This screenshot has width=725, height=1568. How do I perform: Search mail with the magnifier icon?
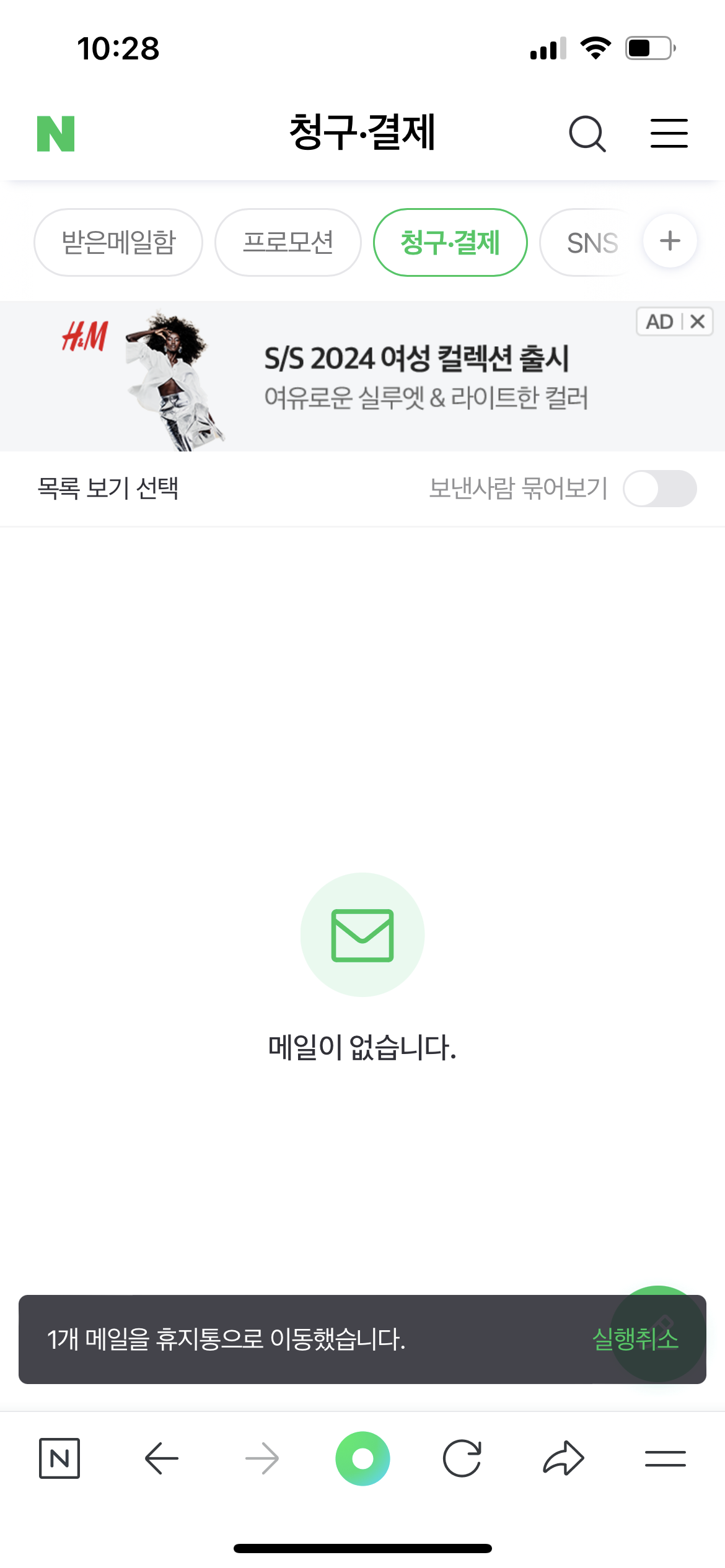click(586, 133)
